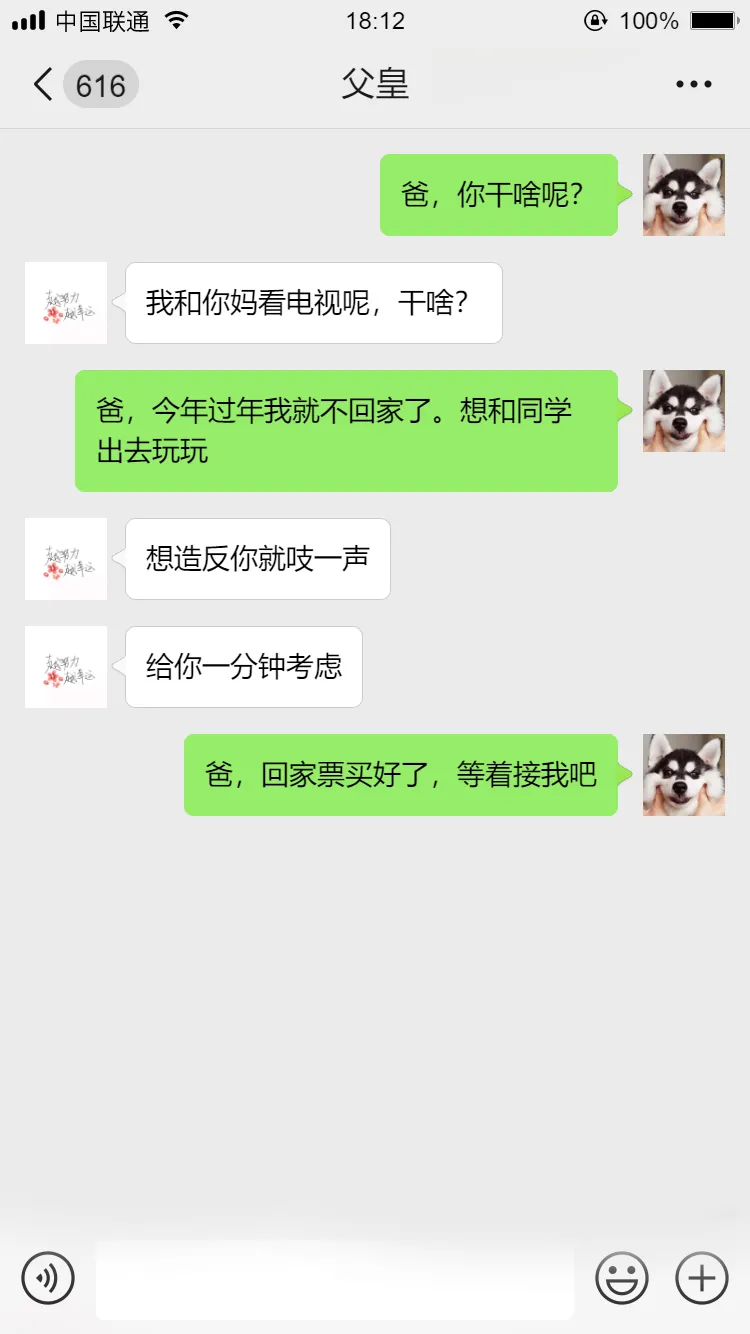
Task: Open the emoji sticker panel
Action: tap(622, 1278)
